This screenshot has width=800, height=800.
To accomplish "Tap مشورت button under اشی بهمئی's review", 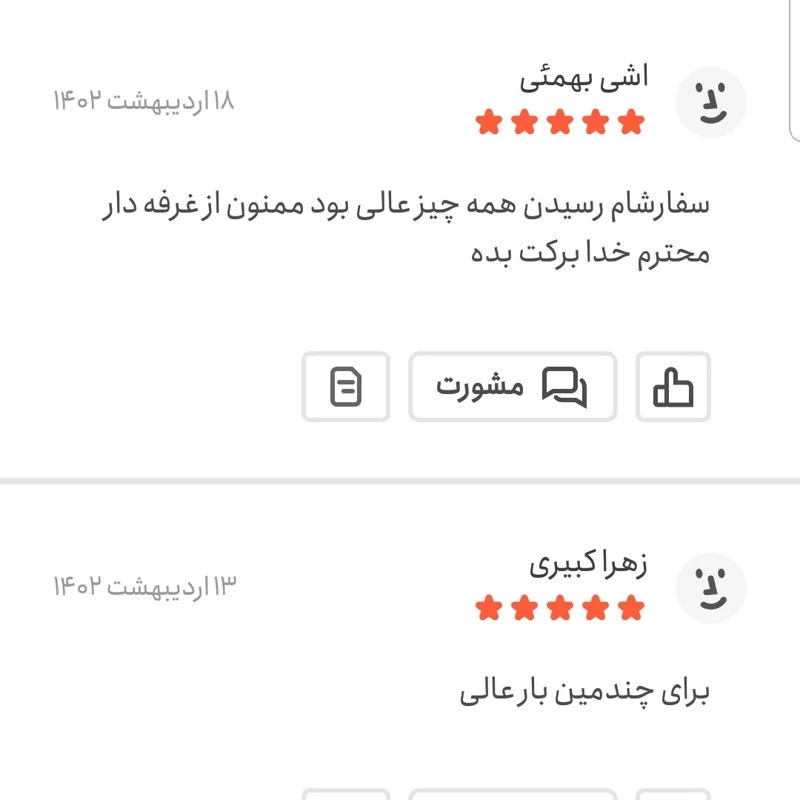I will click(512, 386).
